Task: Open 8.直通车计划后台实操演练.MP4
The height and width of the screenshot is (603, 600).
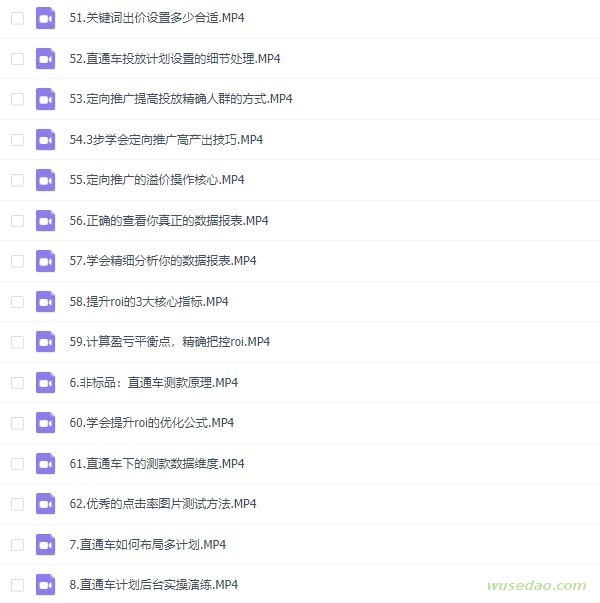Action: pos(154,585)
